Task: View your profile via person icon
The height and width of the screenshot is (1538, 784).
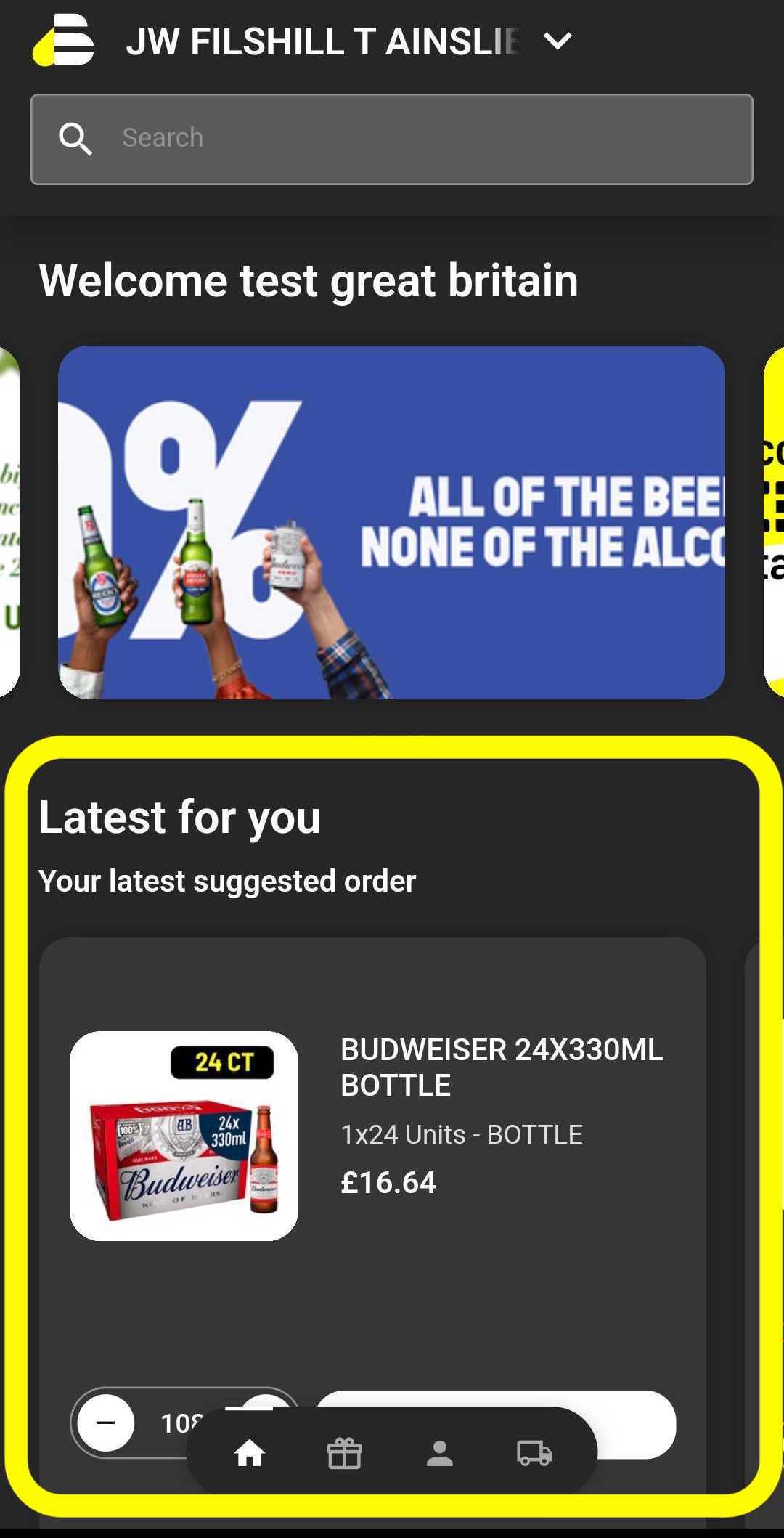Action: (440, 1453)
